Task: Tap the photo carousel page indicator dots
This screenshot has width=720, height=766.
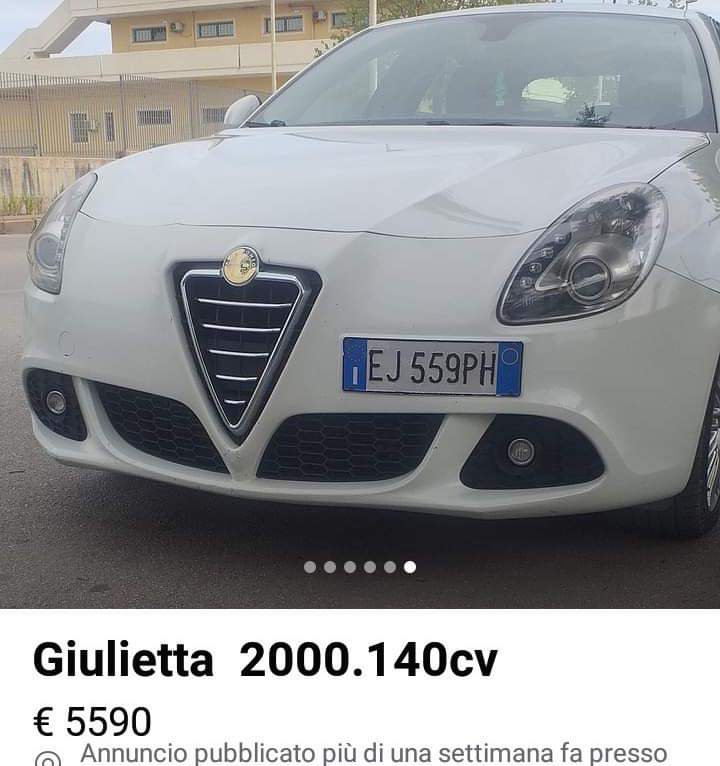Action: tap(360, 567)
